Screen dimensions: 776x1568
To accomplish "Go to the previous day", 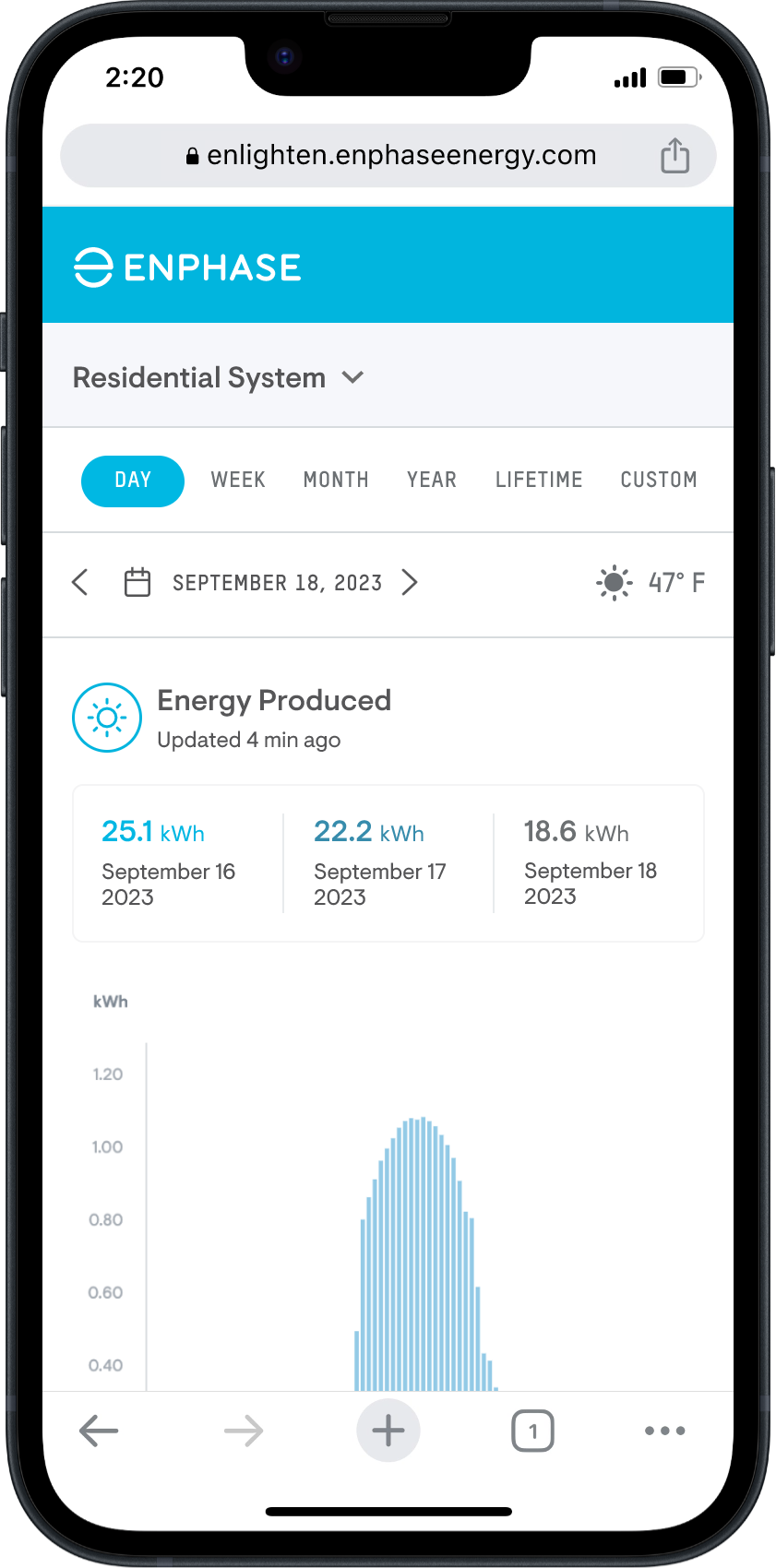I will [x=80, y=583].
